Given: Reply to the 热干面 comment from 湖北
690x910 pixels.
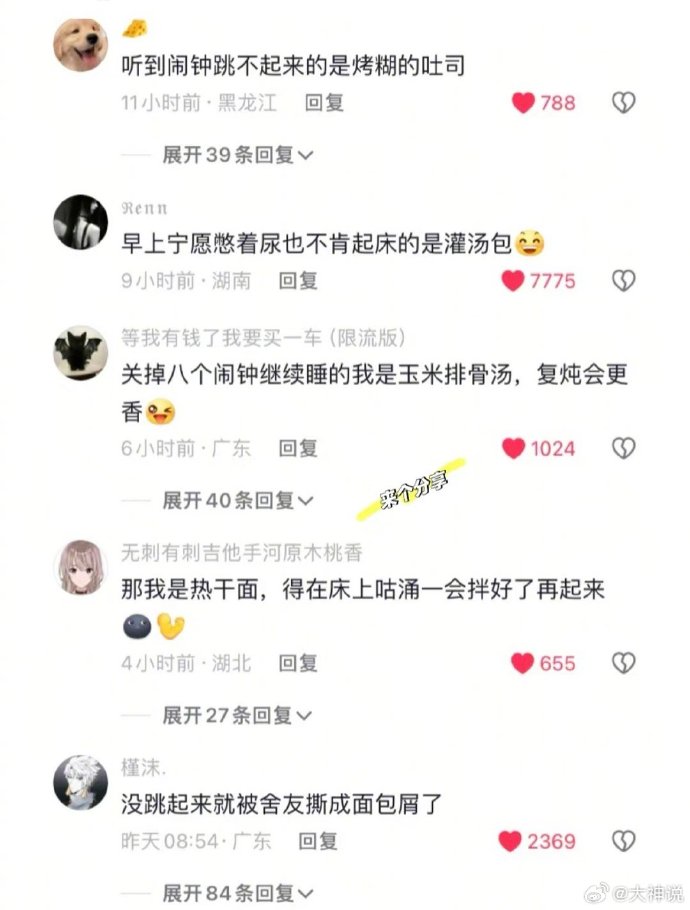Looking at the screenshot, I should click(298, 662).
